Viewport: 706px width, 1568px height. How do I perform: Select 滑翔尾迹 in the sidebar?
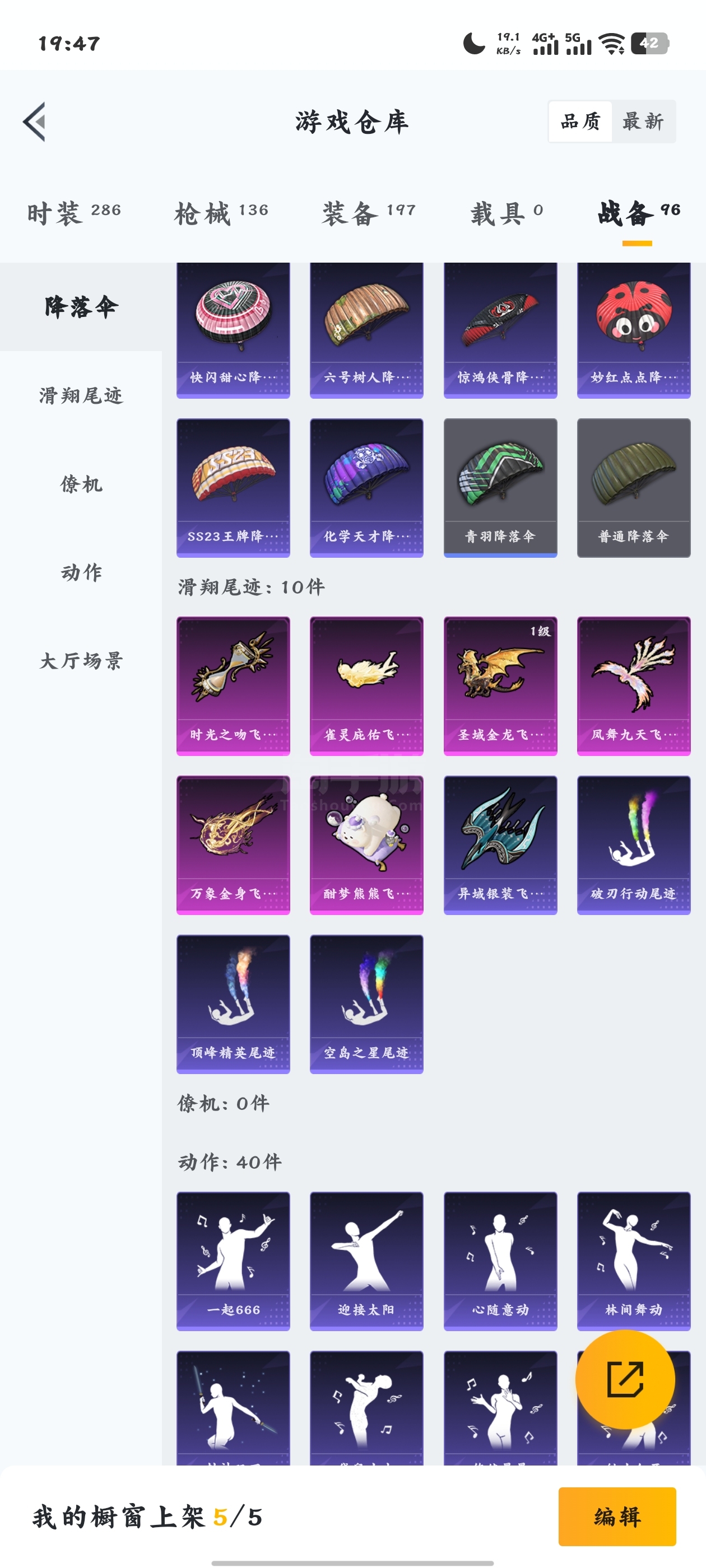tap(81, 396)
